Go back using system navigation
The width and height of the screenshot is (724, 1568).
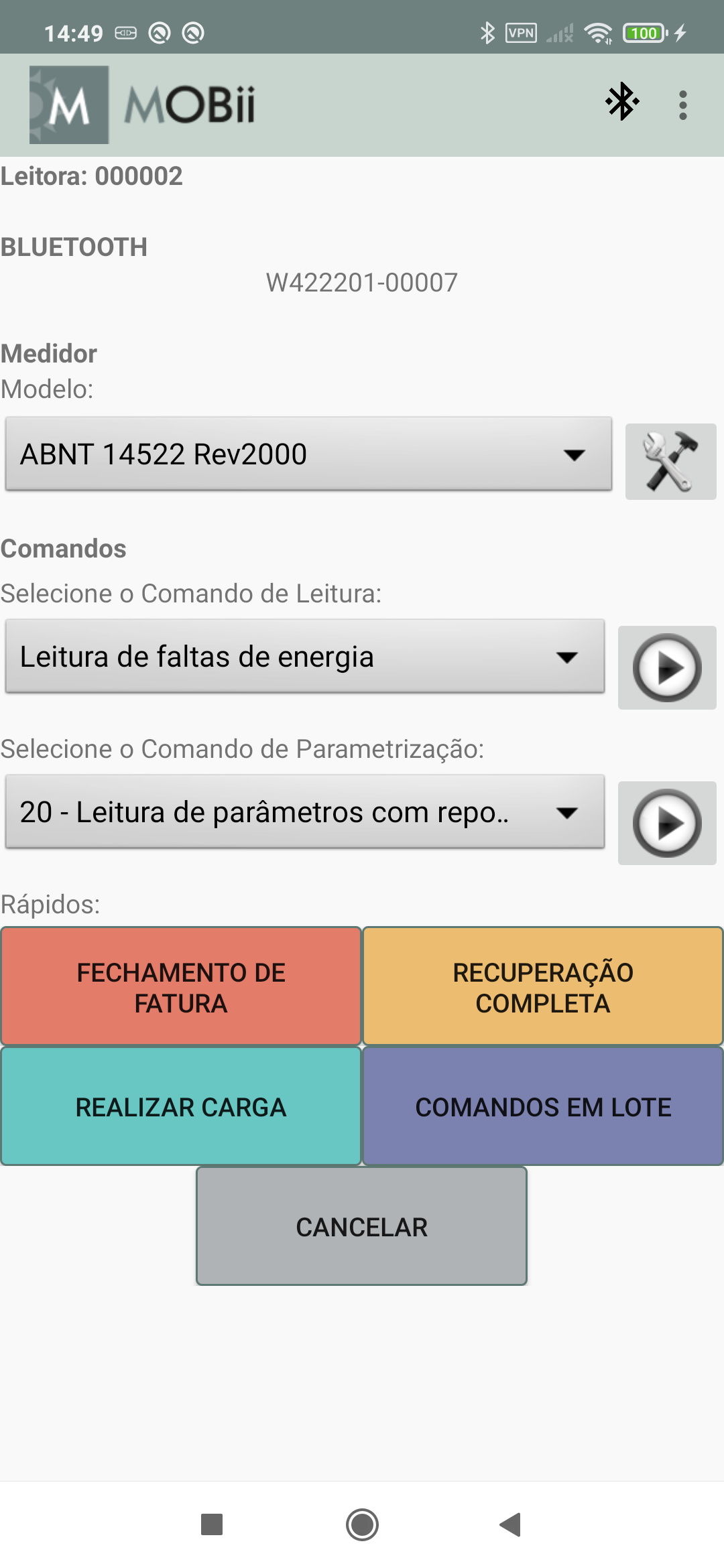511,1524
